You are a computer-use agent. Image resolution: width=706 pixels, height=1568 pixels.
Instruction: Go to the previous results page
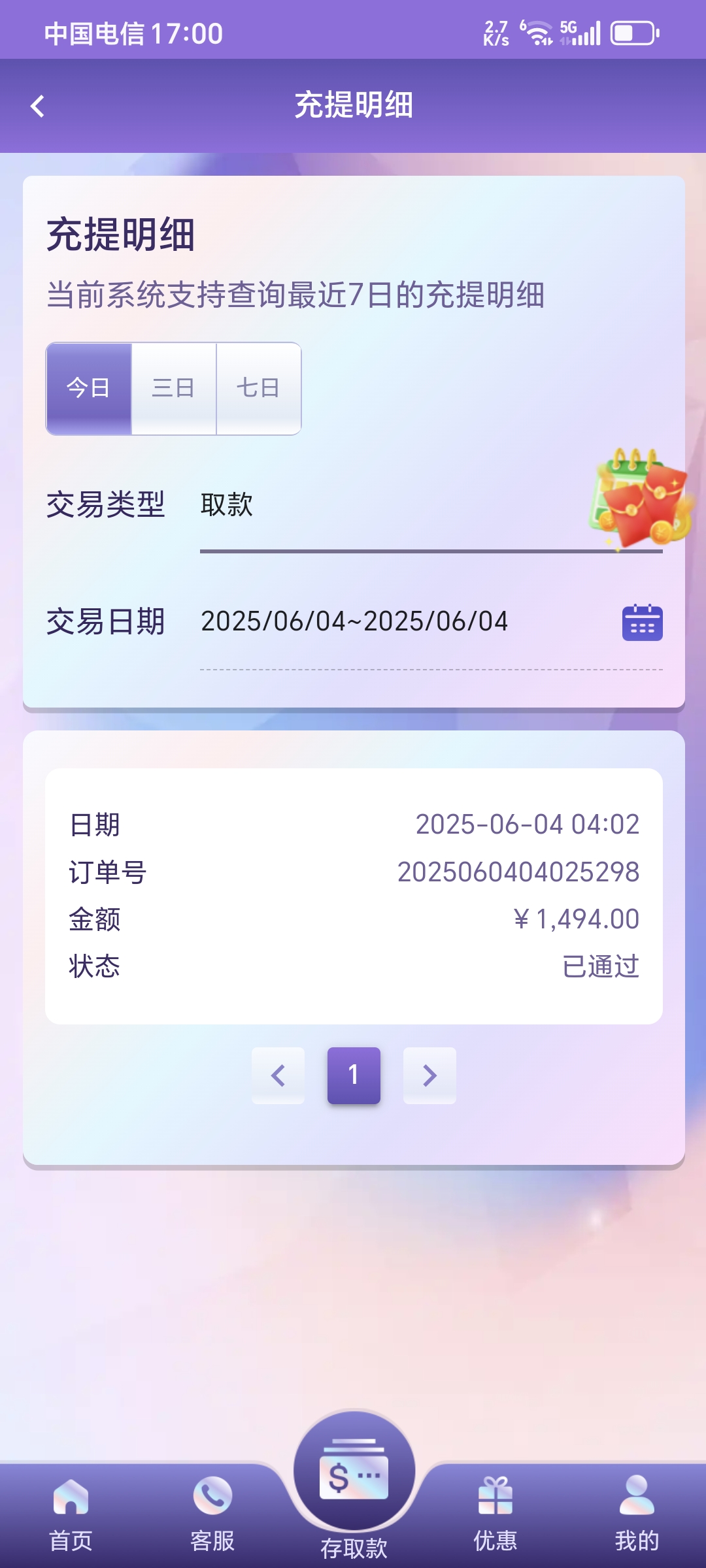pyautogui.click(x=278, y=1075)
